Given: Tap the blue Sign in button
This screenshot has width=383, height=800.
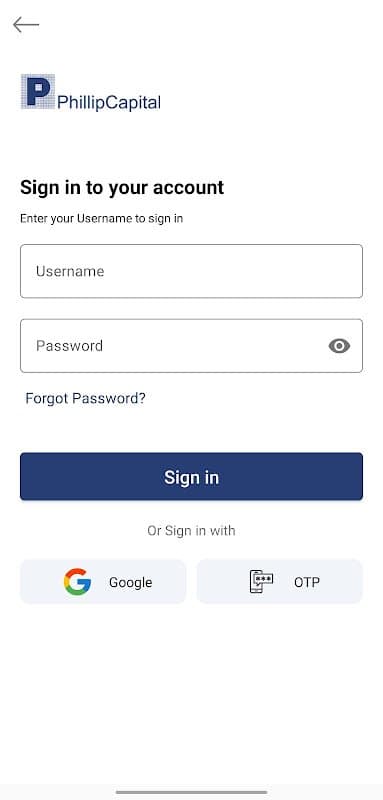Looking at the screenshot, I should [191, 477].
